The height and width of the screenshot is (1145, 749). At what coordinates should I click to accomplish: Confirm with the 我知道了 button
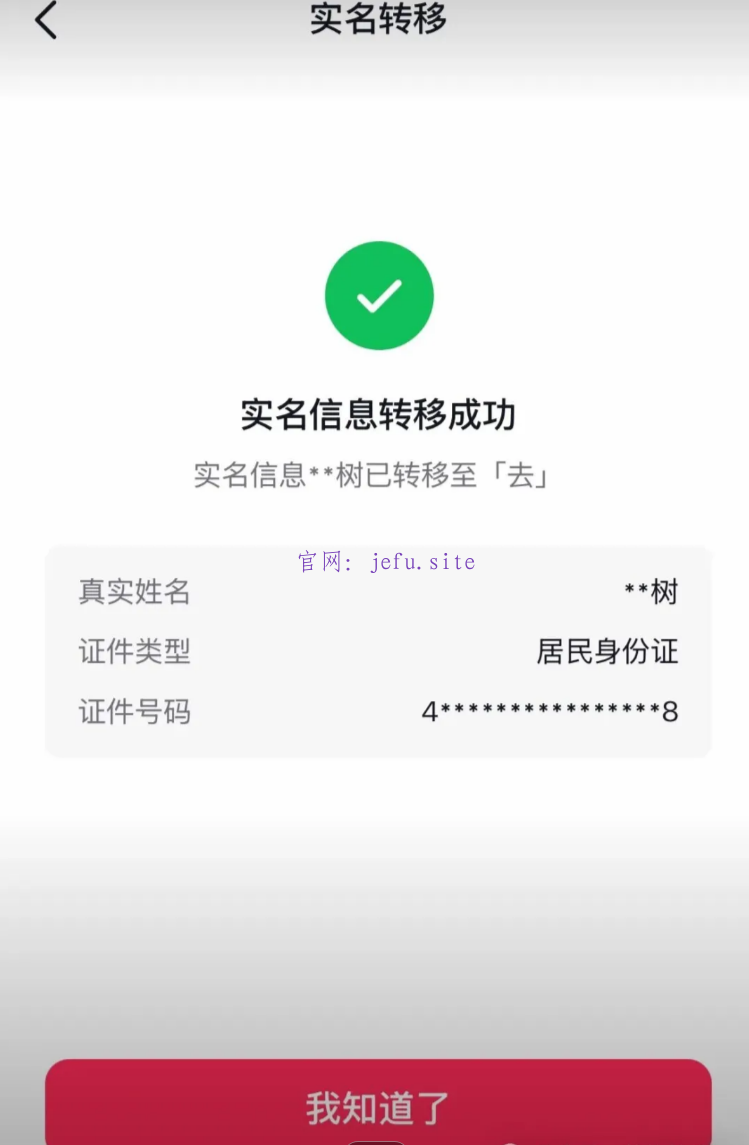pos(378,1105)
